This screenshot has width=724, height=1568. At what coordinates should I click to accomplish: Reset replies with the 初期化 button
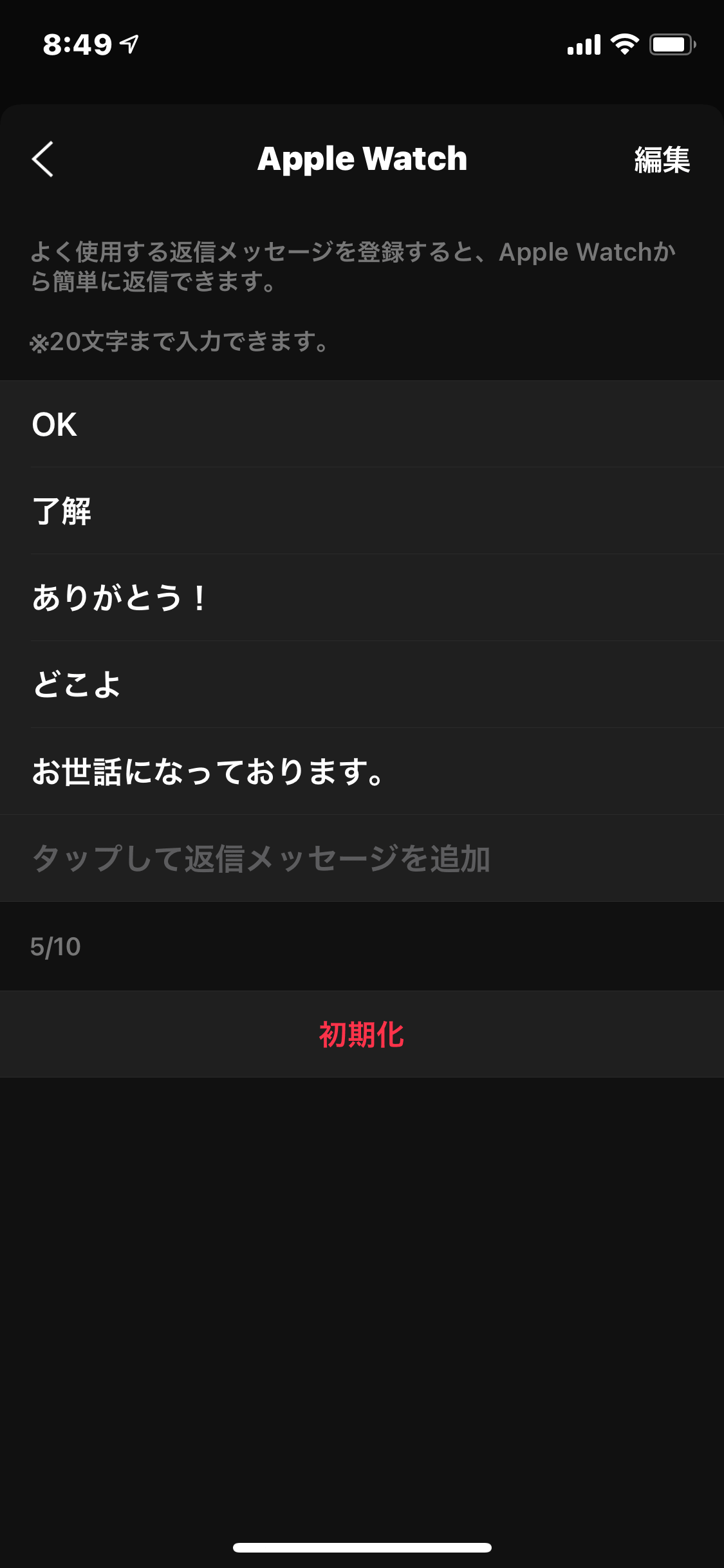coord(362,1034)
